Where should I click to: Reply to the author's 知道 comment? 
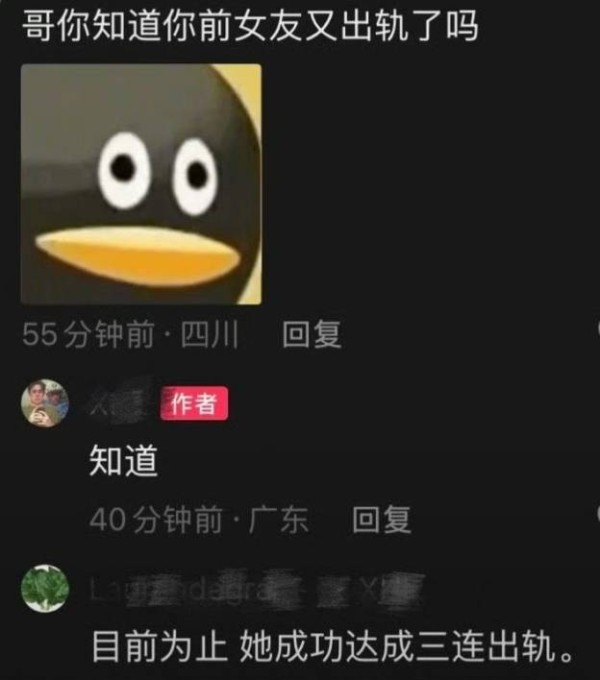[382, 520]
